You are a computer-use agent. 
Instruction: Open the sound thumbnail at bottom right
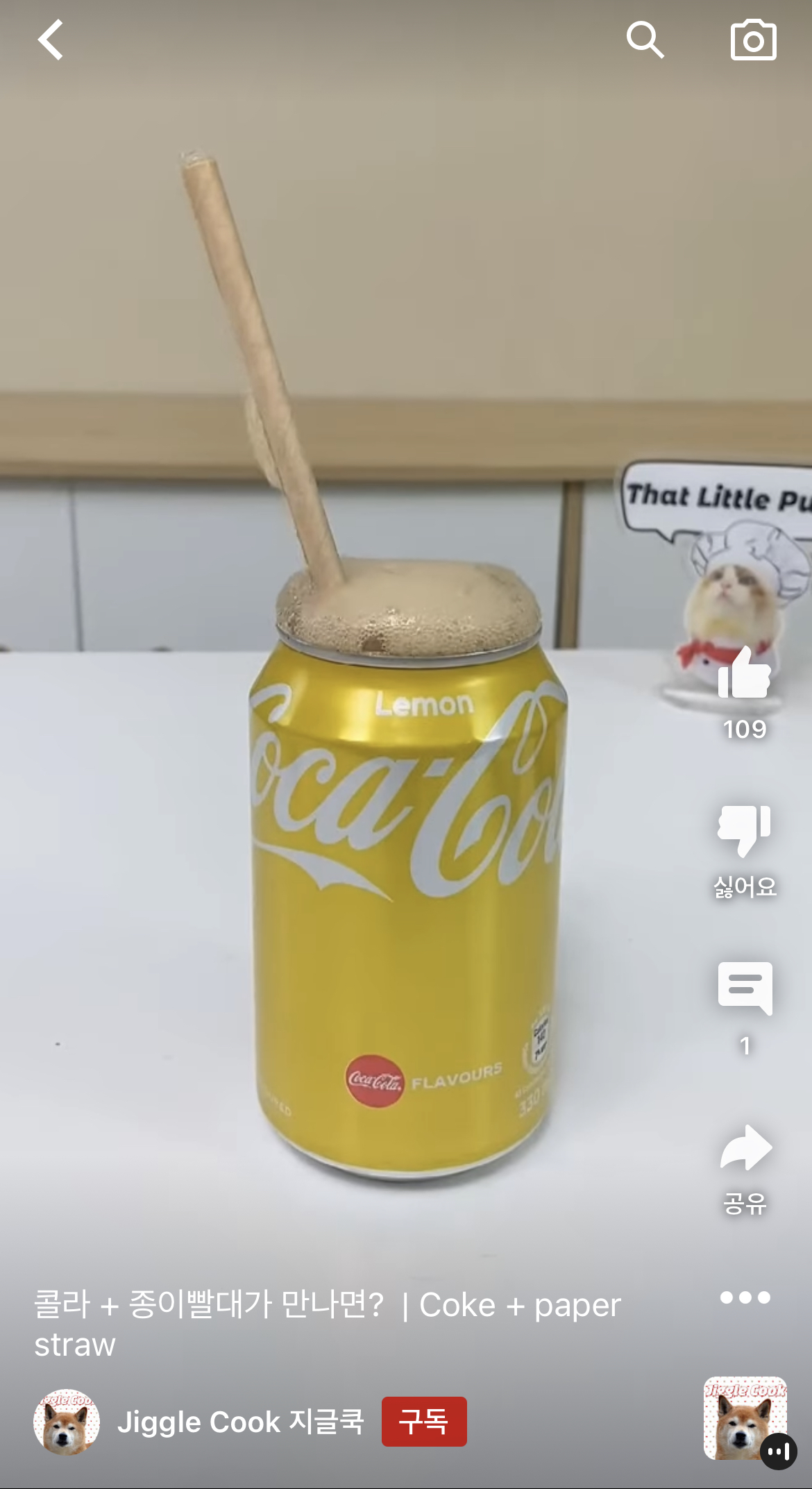[745, 1418]
